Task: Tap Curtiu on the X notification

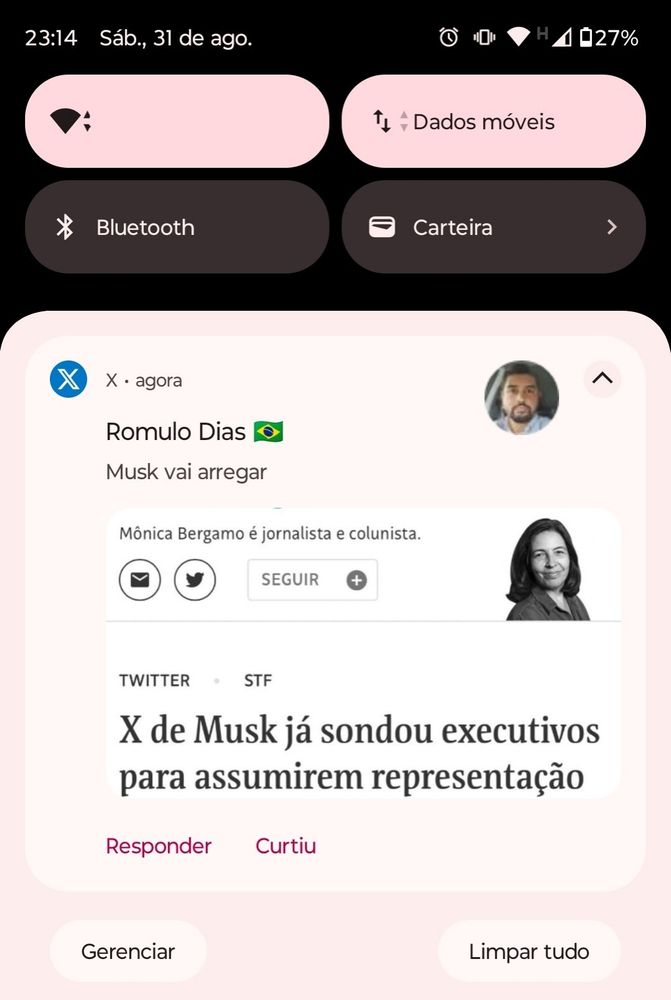Action: coord(285,846)
